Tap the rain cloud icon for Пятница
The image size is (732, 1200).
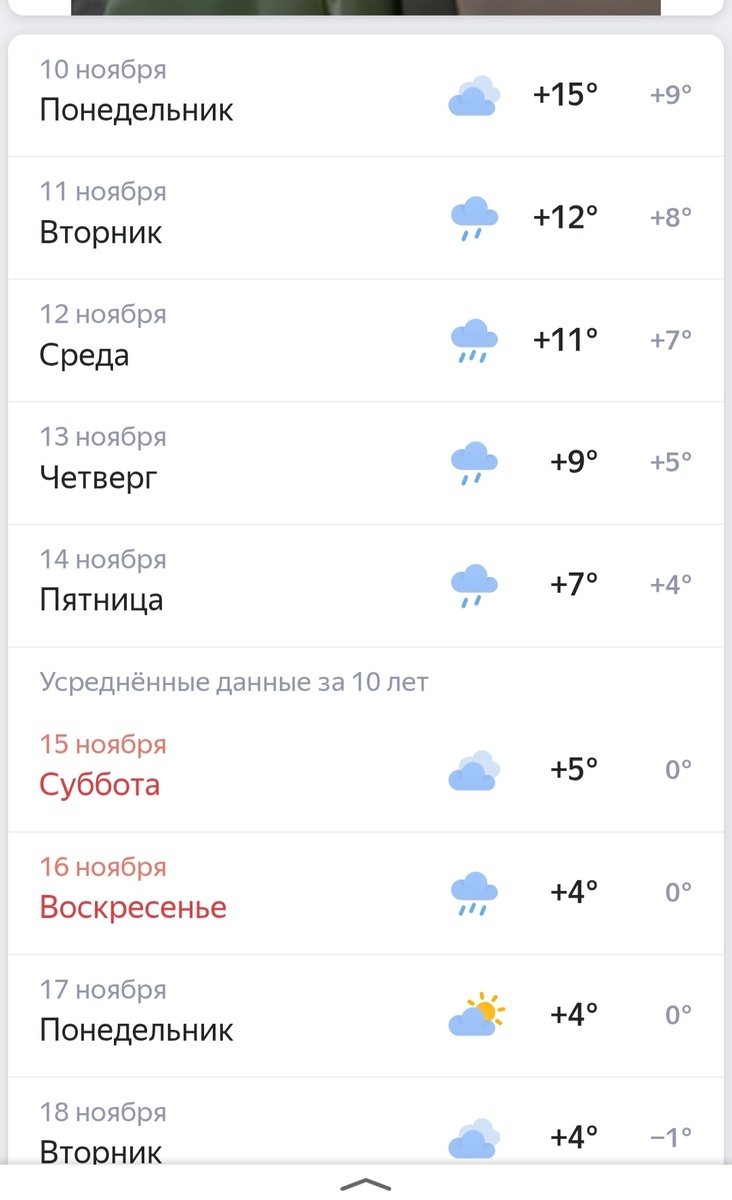pyautogui.click(x=472, y=585)
